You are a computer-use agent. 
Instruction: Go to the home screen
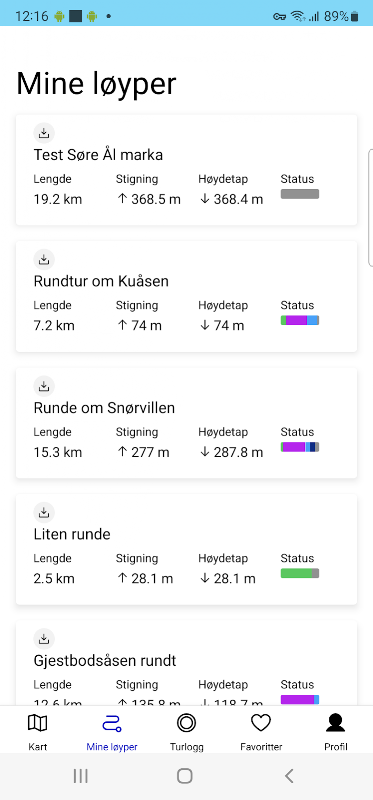[185, 776]
